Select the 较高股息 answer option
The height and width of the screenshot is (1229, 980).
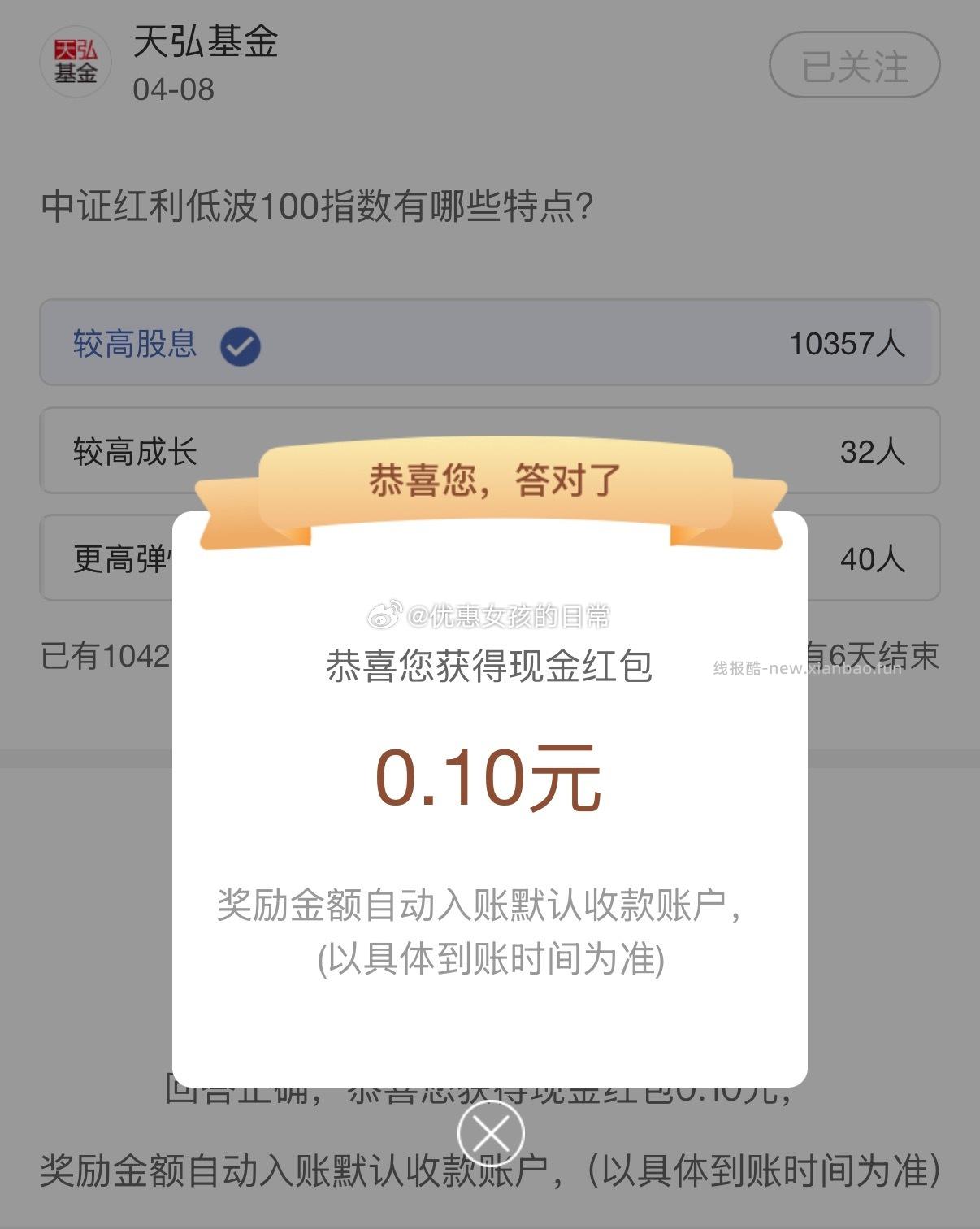tap(488, 343)
